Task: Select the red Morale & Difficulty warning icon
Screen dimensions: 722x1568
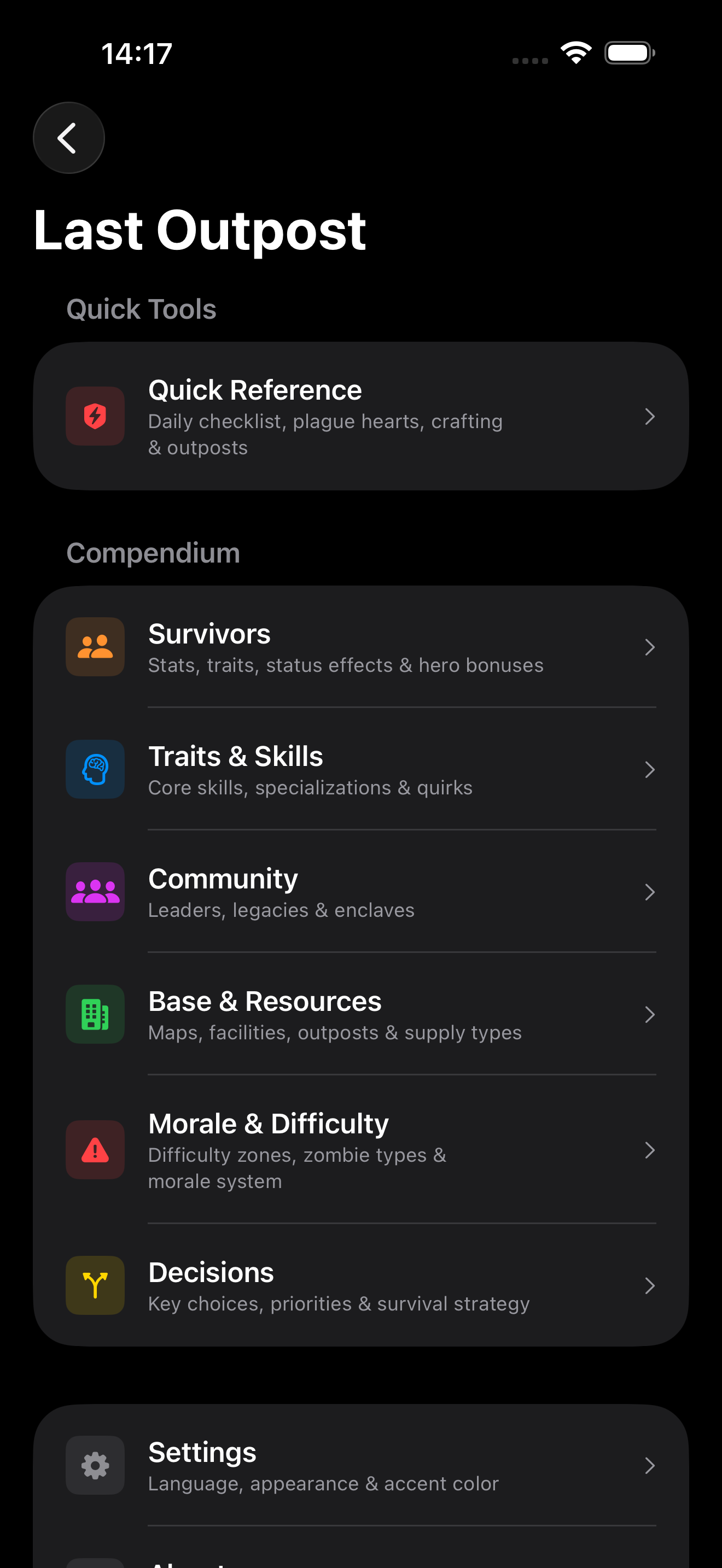Action: [x=95, y=1150]
